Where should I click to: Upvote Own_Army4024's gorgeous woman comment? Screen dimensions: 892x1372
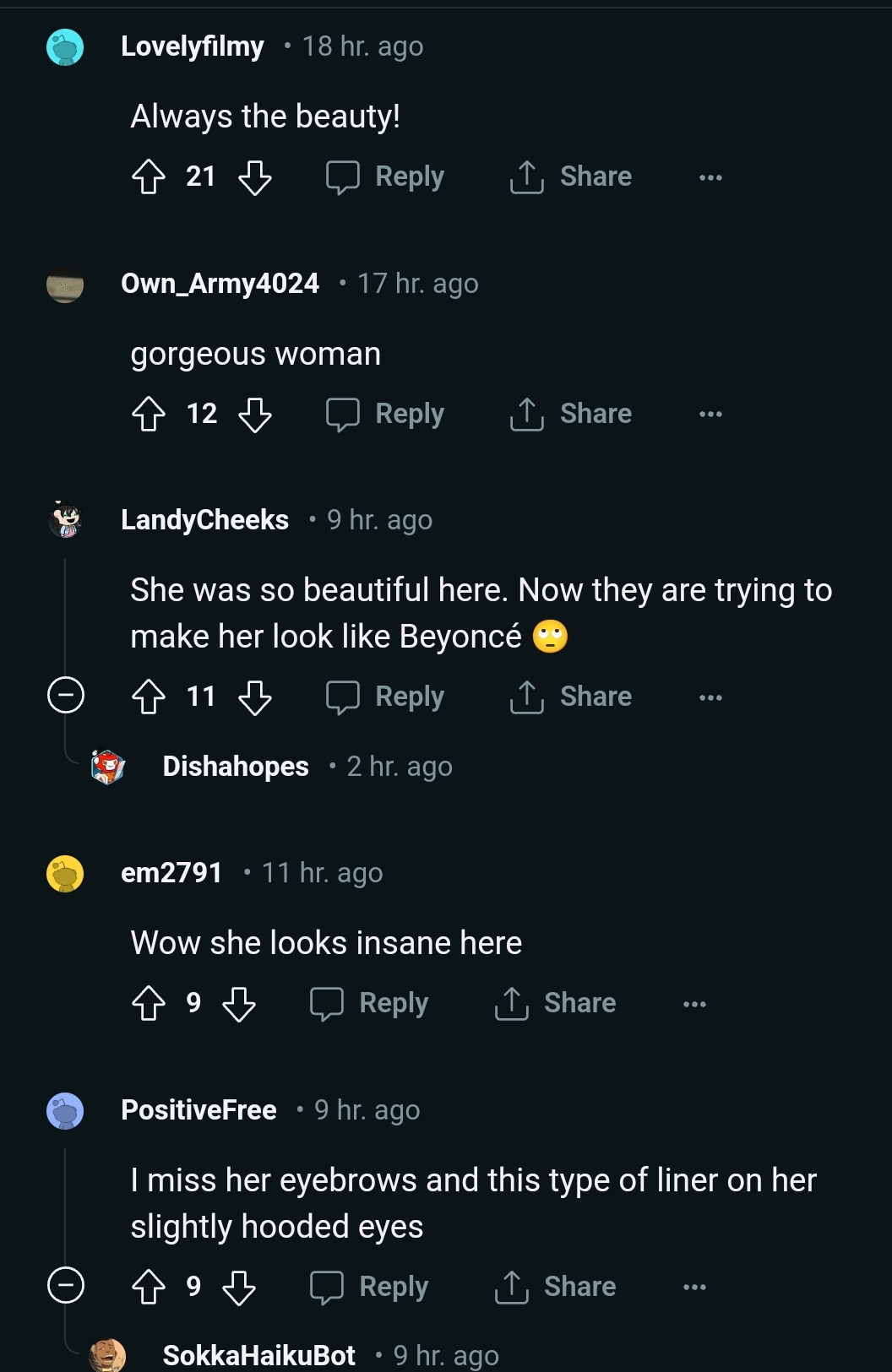[x=149, y=414]
